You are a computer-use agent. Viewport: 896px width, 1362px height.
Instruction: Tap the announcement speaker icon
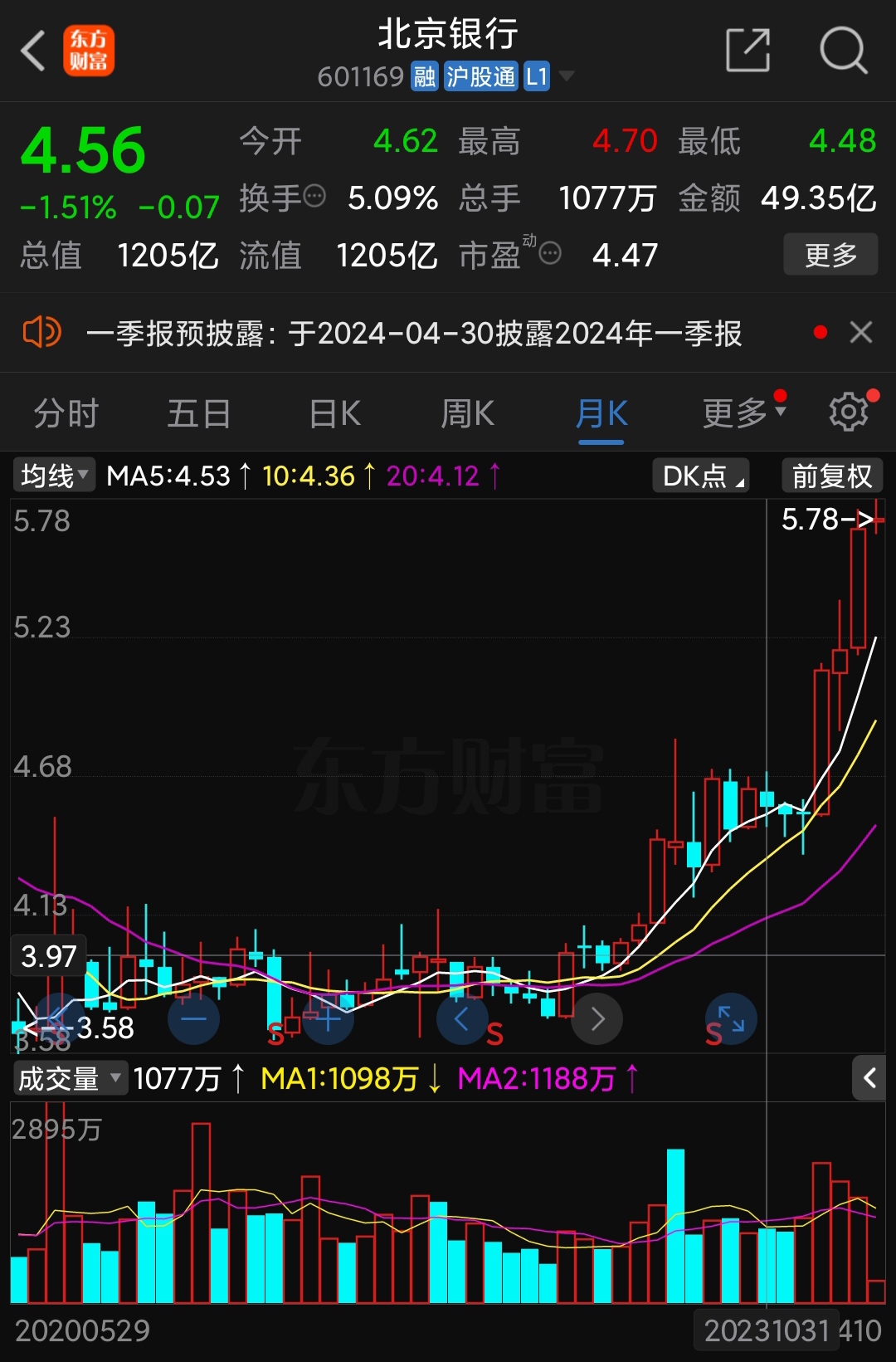tap(42, 332)
